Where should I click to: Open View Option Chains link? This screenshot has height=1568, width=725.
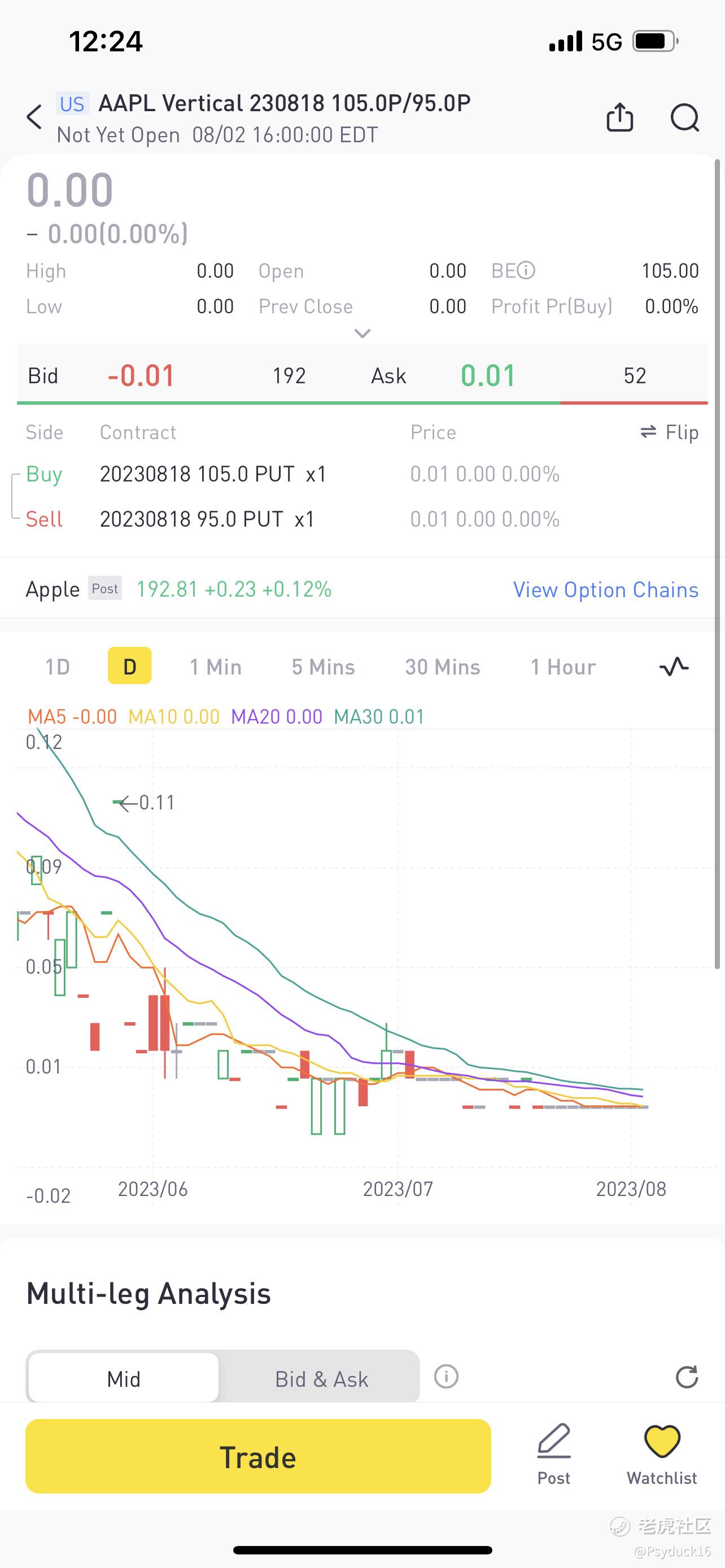click(x=605, y=589)
